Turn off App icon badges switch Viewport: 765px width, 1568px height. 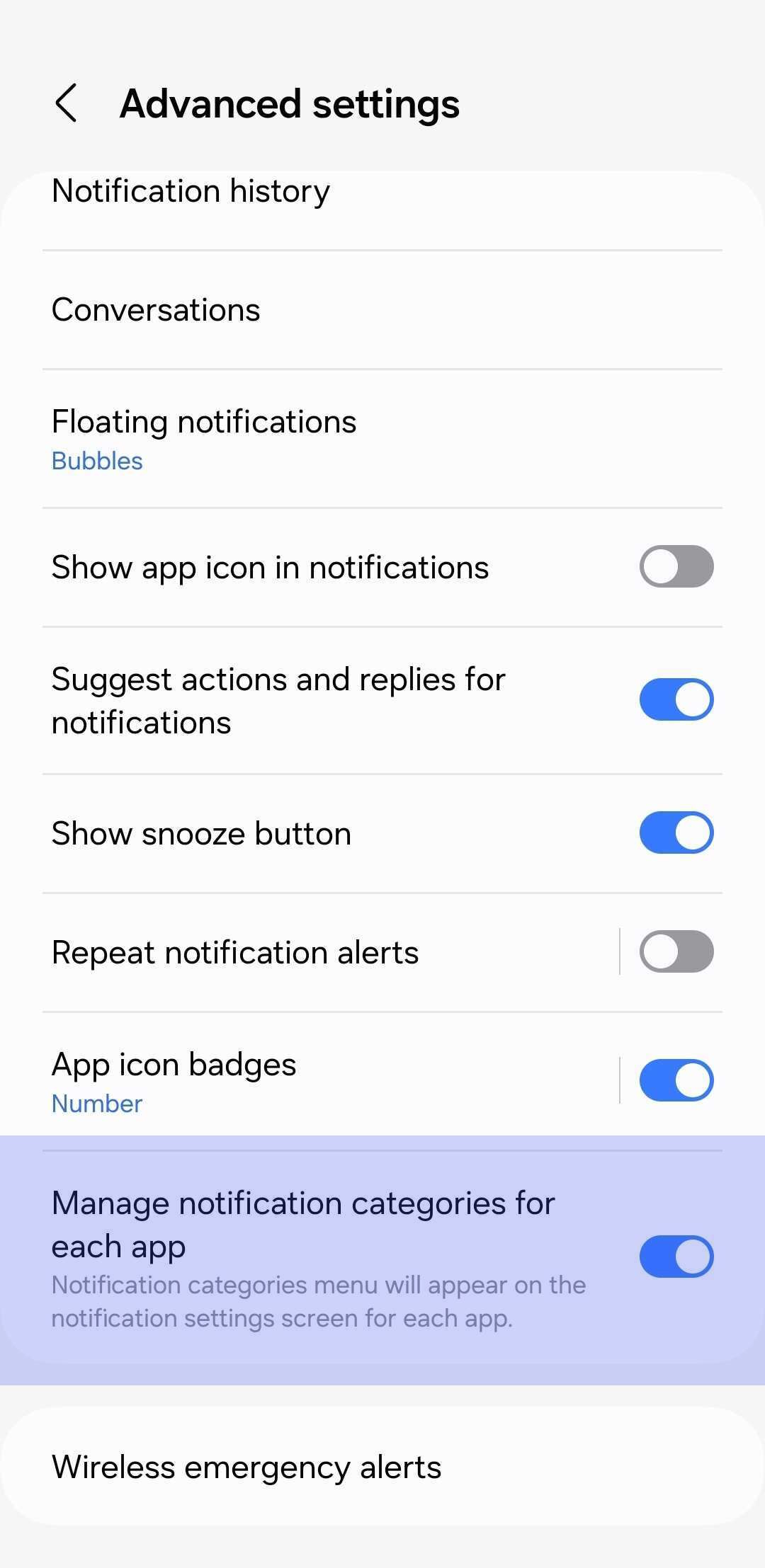(x=676, y=1080)
